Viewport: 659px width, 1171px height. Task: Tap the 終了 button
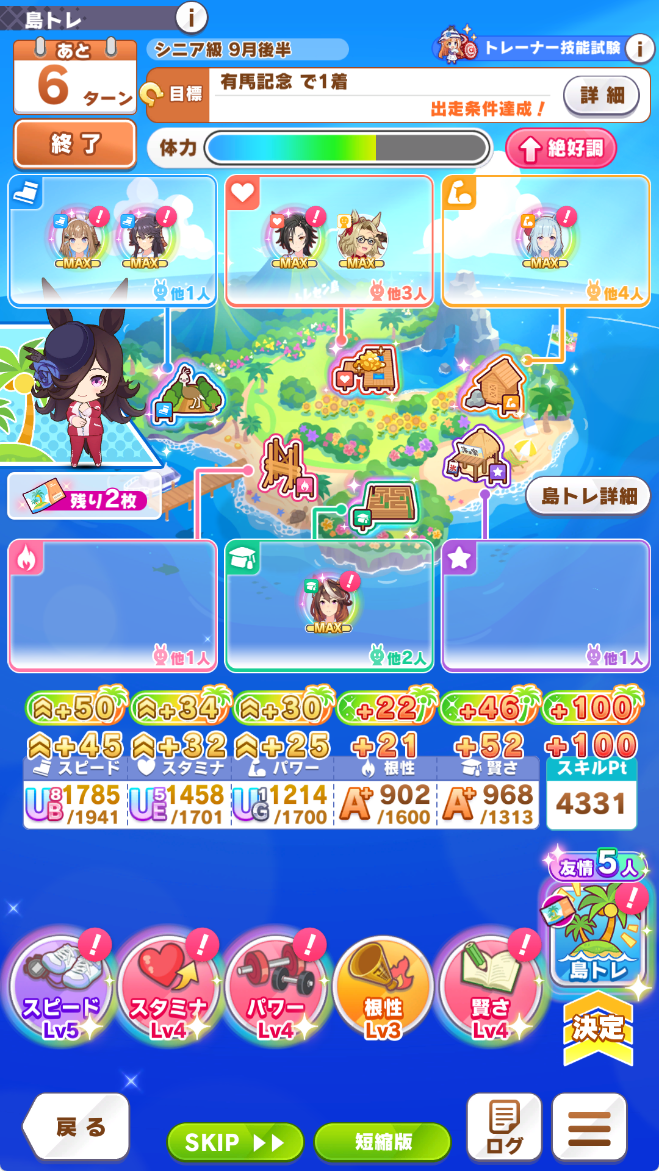[x=75, y=144]
